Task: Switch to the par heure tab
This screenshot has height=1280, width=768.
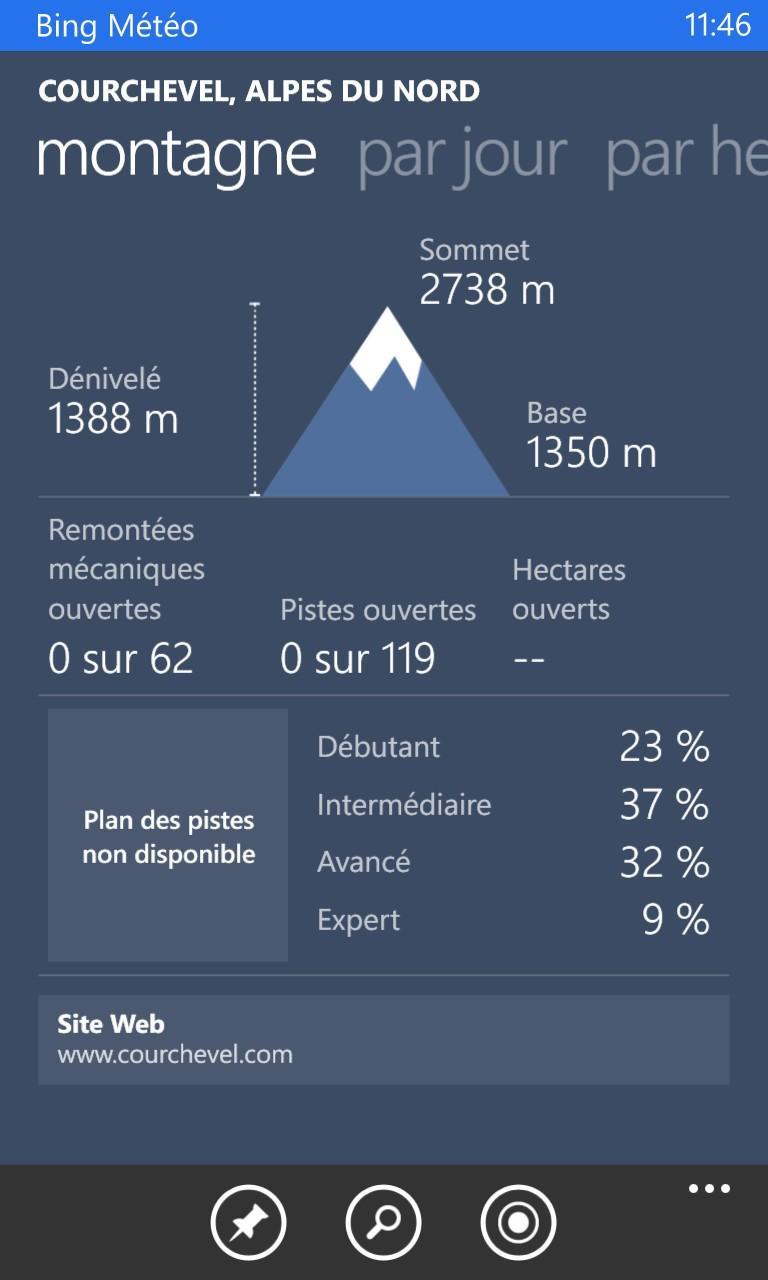Action: point(686,155)
